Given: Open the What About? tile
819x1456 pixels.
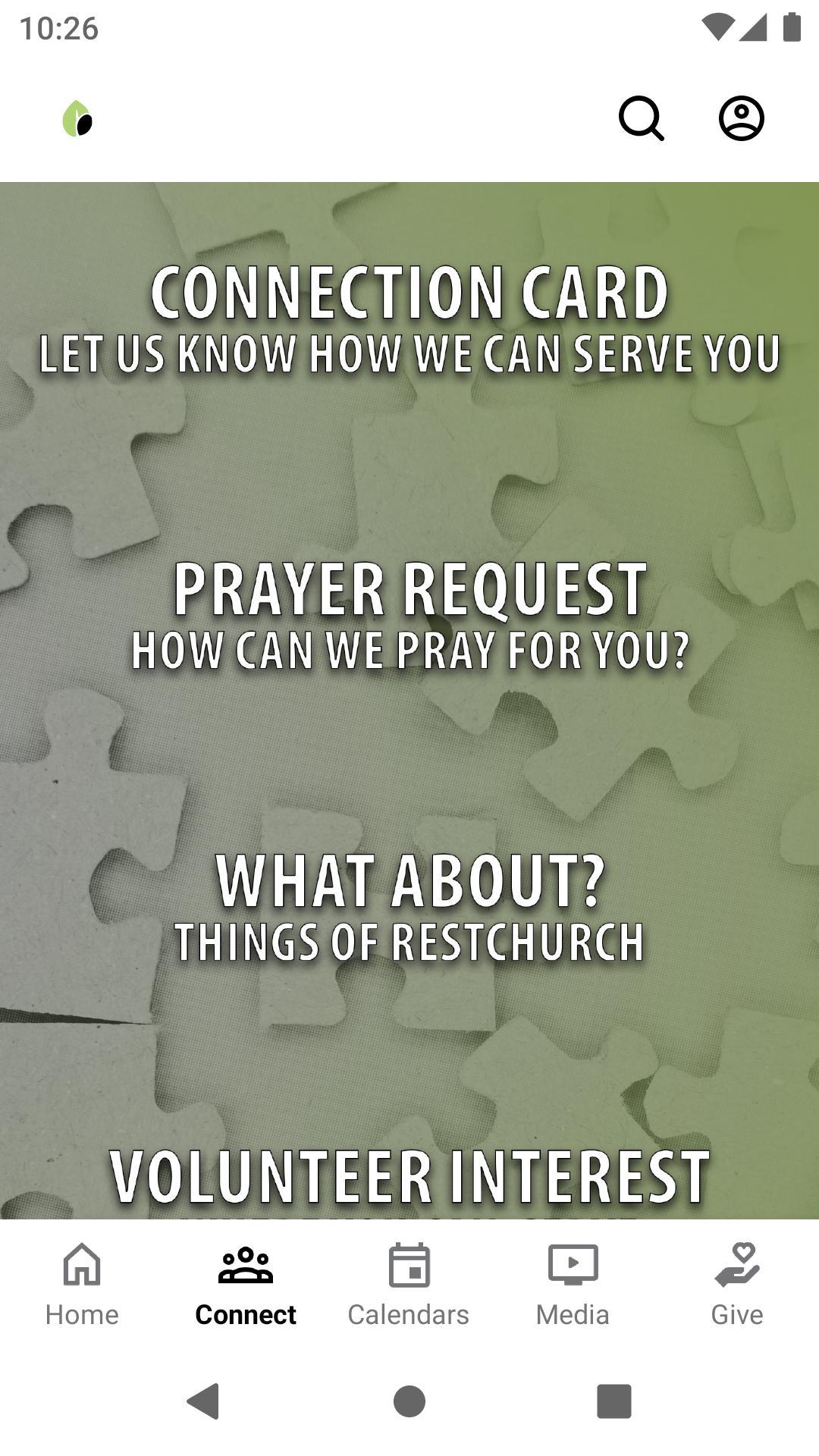Looking at the screenshot, I should click(409, 908).
